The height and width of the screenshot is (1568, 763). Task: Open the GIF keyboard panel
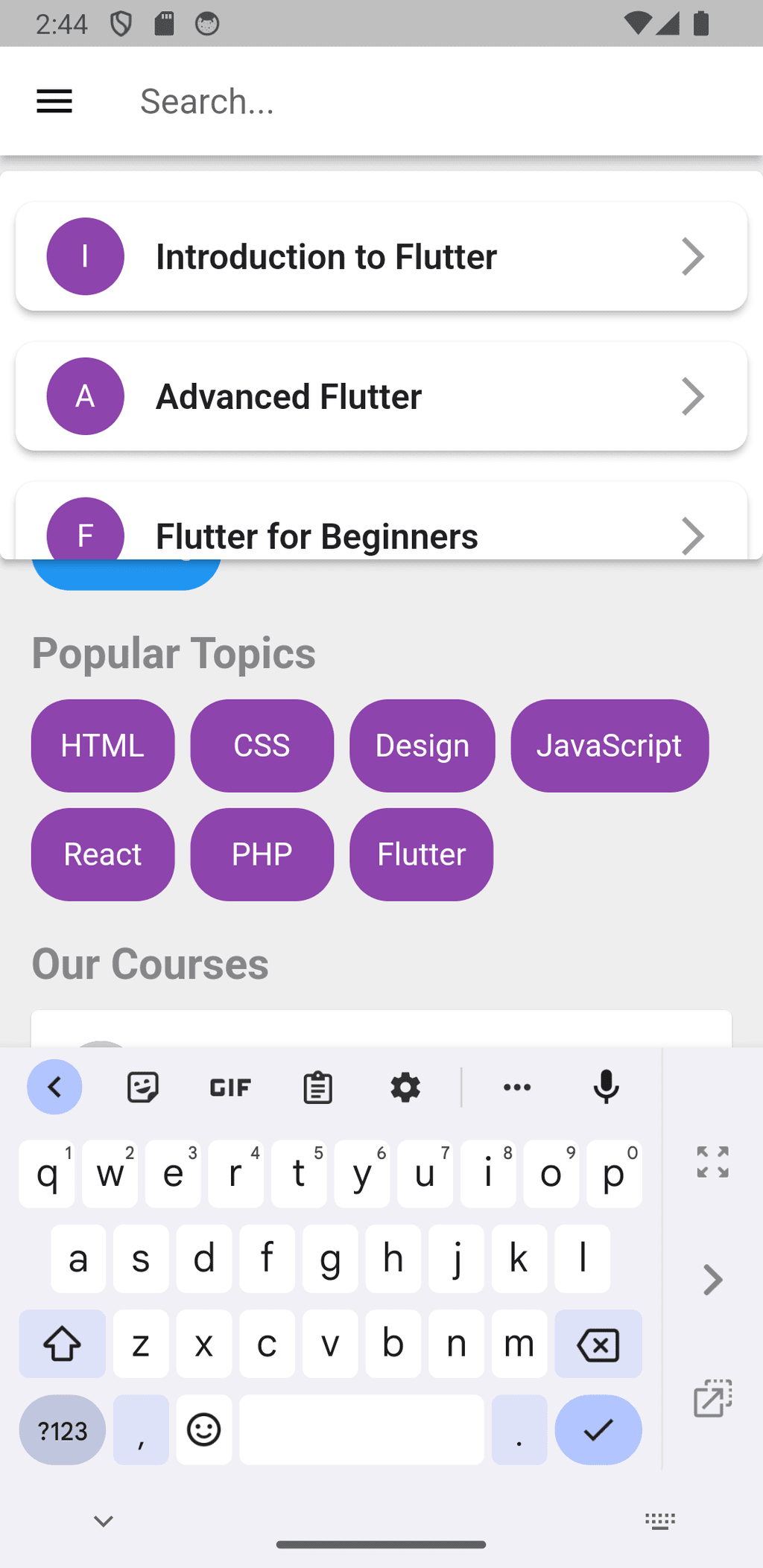[230, 1088]
